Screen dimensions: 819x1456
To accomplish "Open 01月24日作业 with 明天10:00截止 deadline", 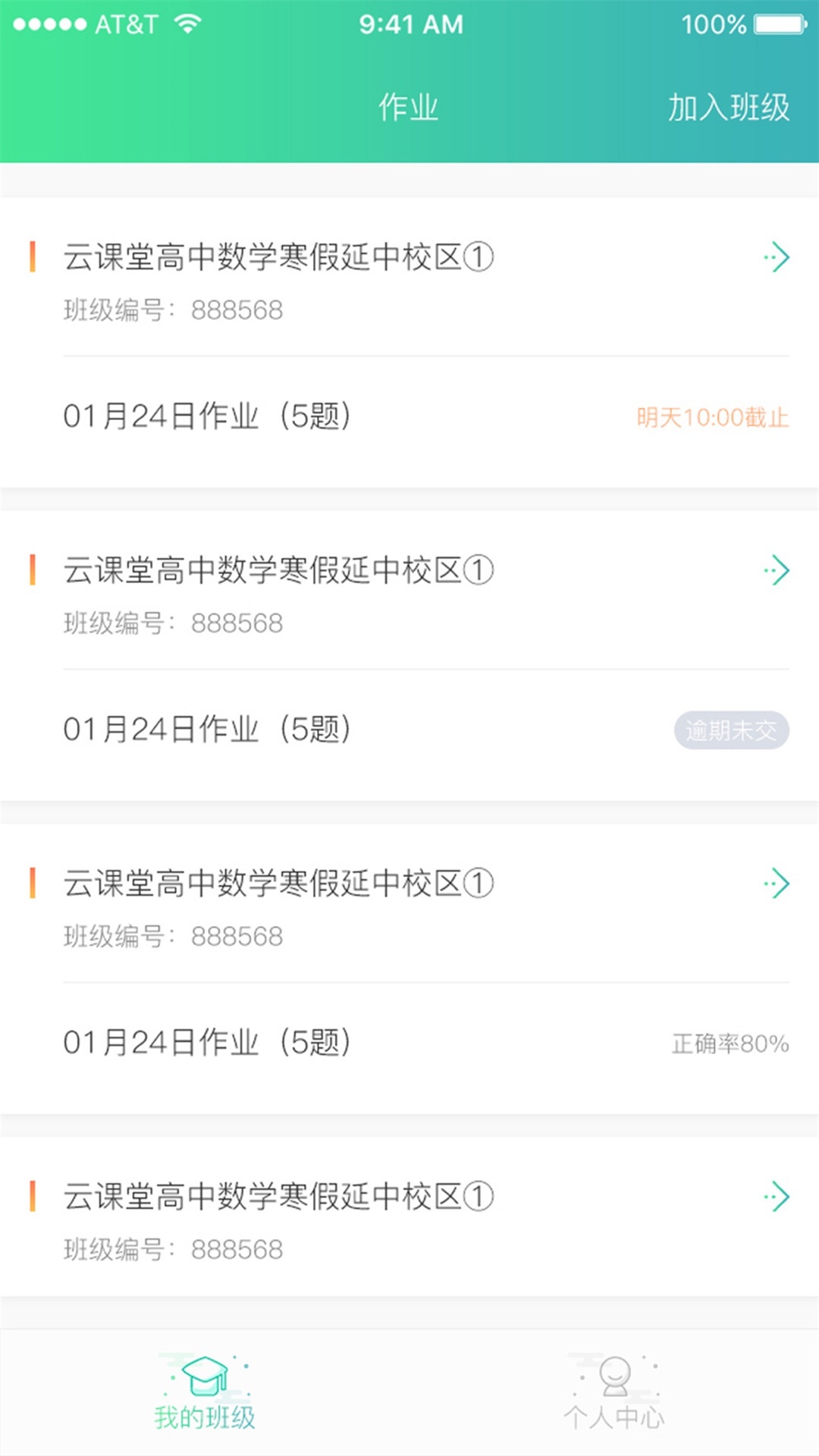I will 209,416.
